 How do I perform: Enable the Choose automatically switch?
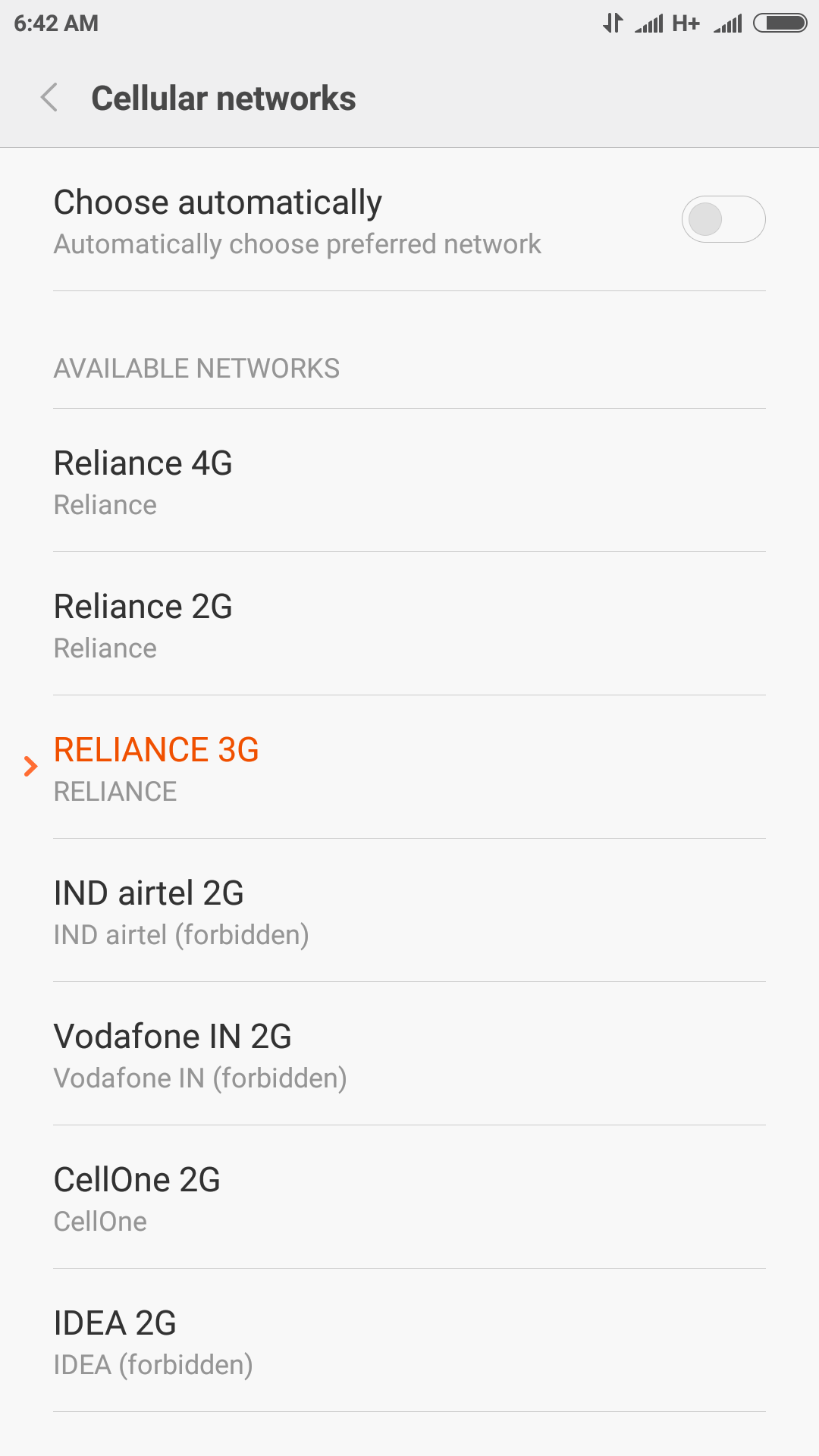723,220
